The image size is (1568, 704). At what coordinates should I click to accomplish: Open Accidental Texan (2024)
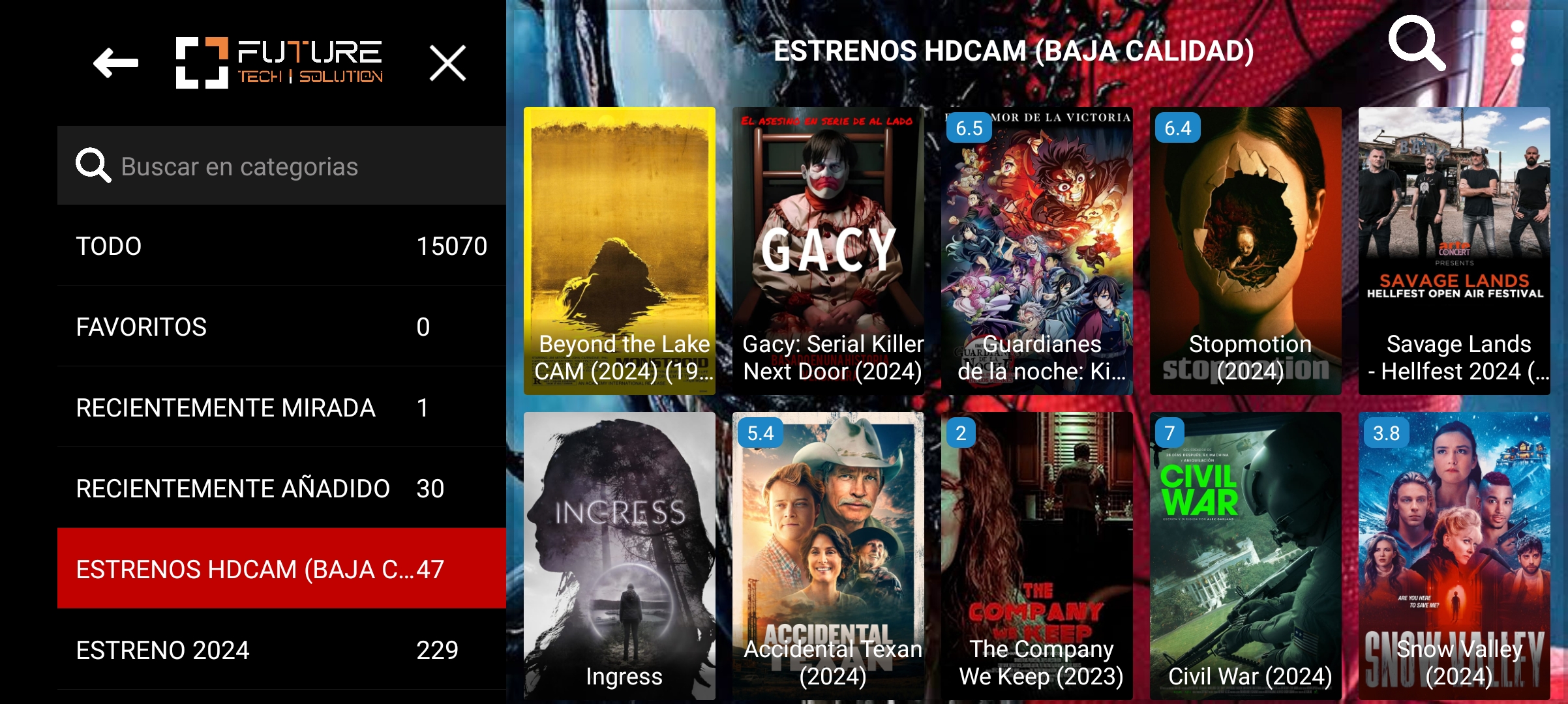[828, 555]
